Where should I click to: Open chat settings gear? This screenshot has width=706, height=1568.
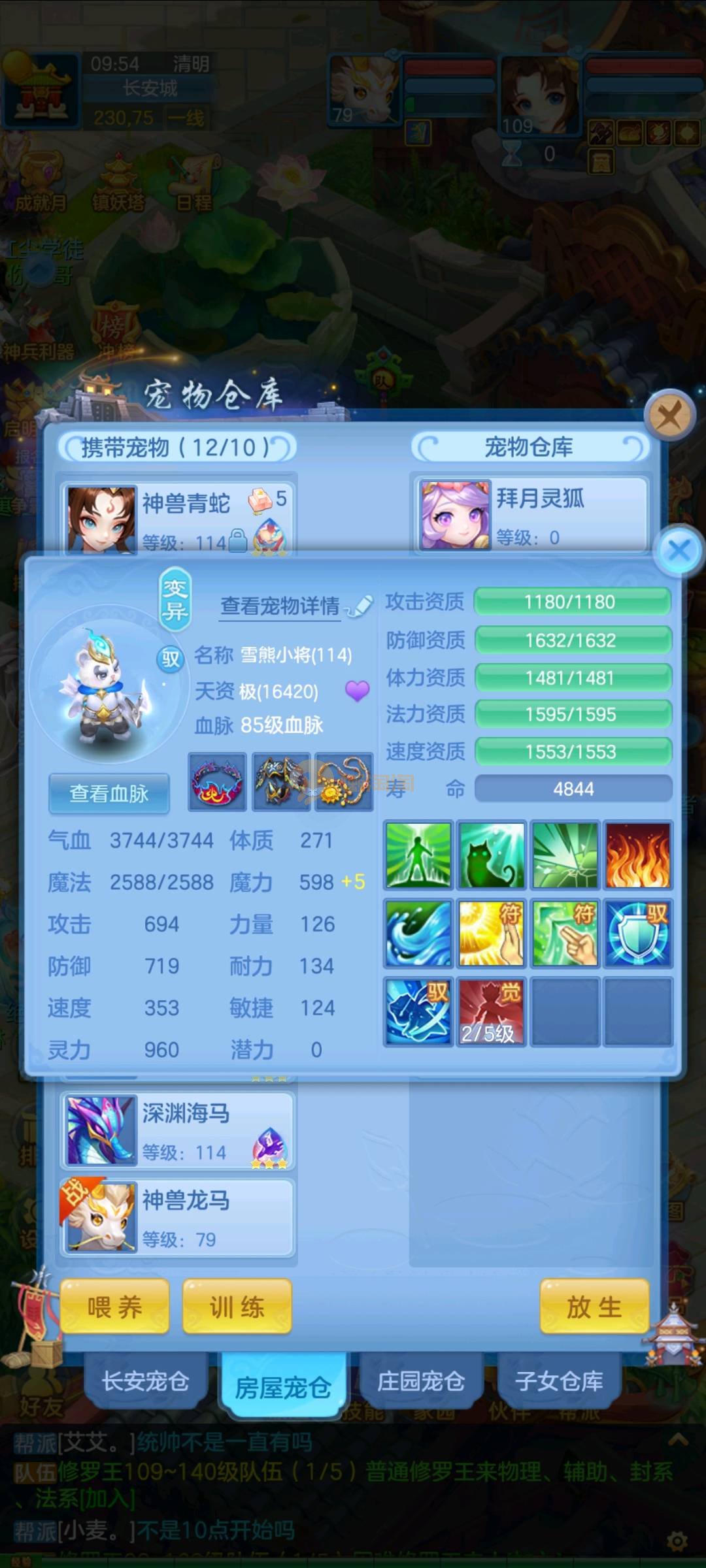[x=677, y=1541]
